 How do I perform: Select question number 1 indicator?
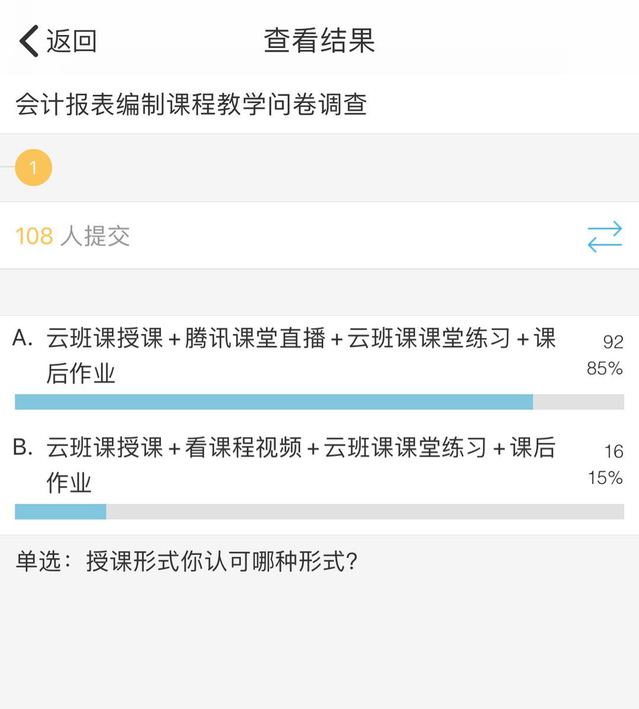33,168
